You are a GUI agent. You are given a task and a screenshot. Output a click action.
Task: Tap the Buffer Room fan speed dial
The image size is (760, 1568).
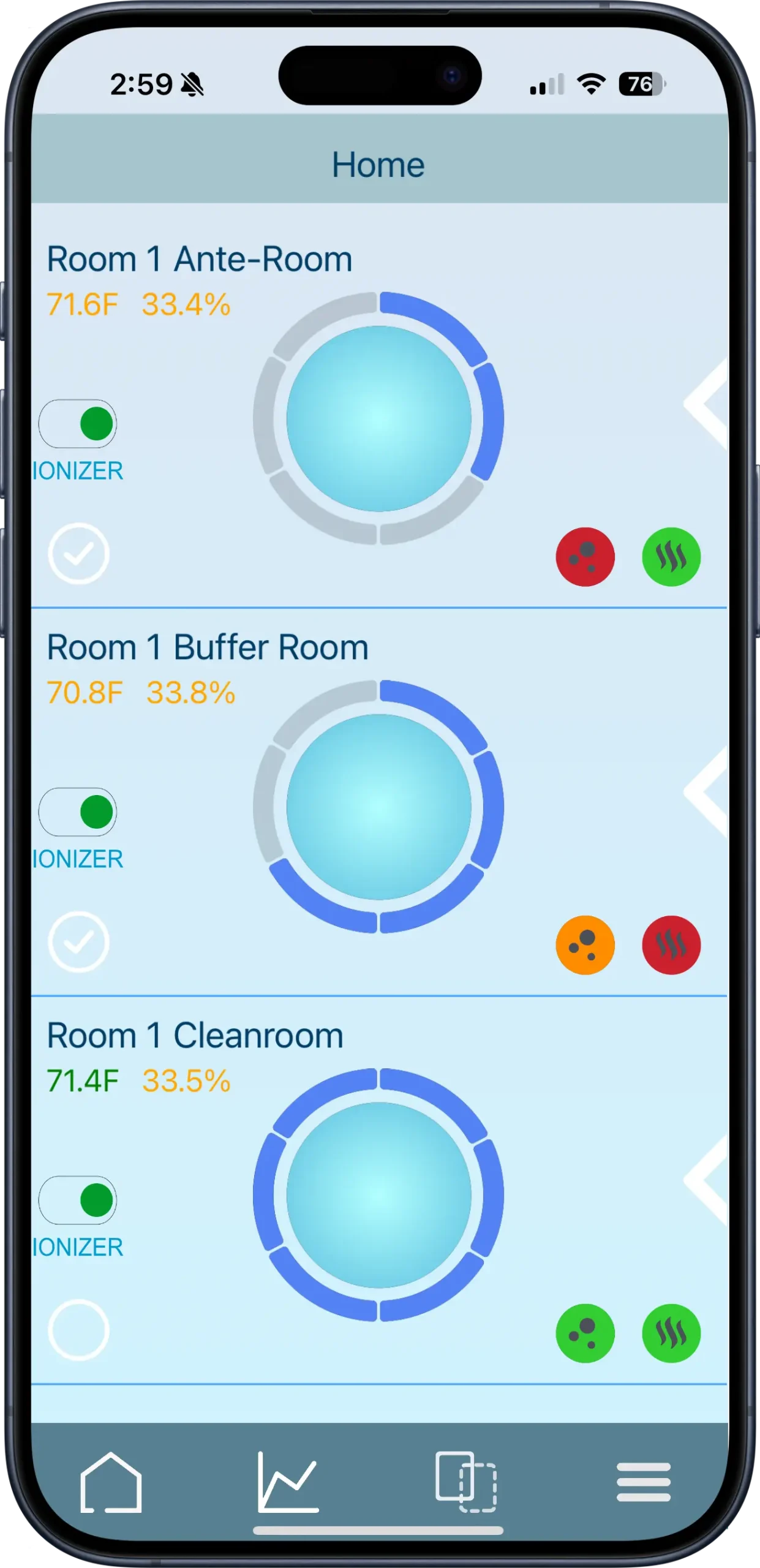tap(378, 807)
